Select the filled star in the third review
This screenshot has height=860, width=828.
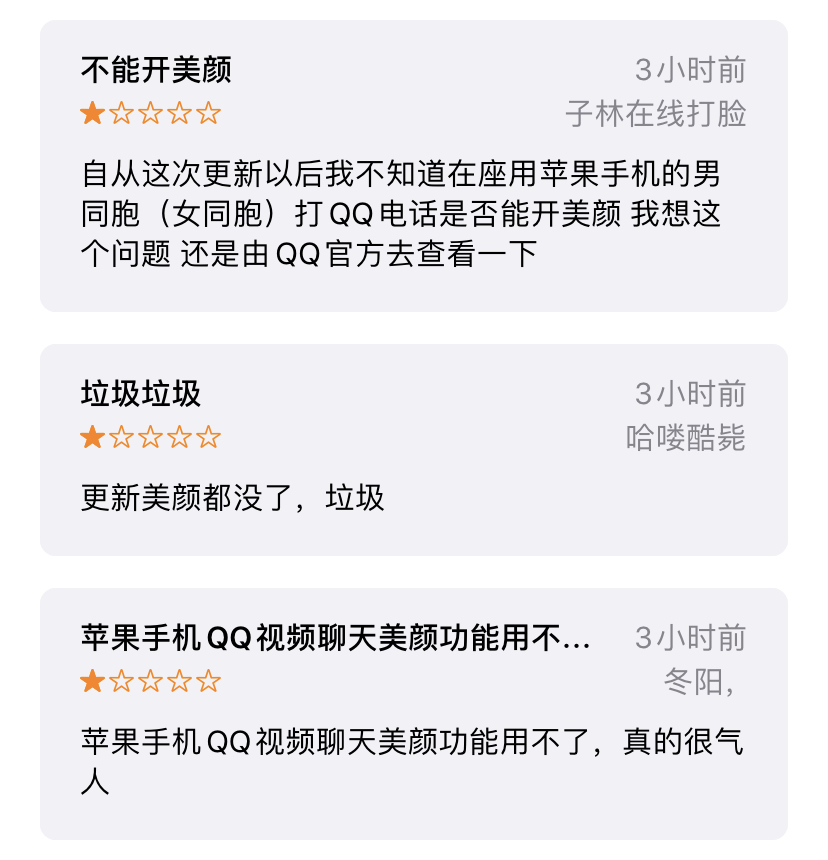point(90,683)
